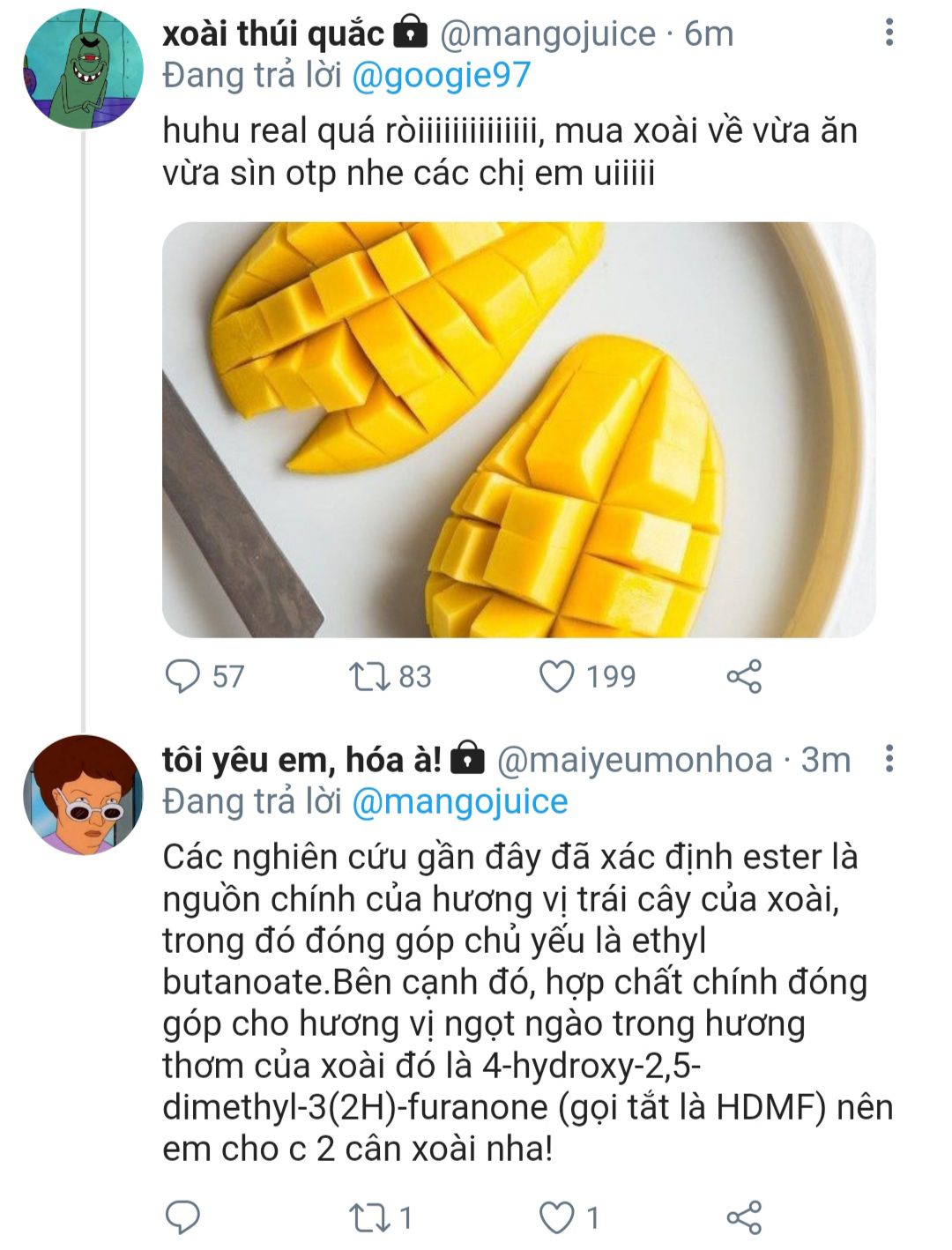Like @mangojuice's mango tweet
The height and width of the screenshot is (1250, 952).
pyautogui.click(x=556, y=676)
